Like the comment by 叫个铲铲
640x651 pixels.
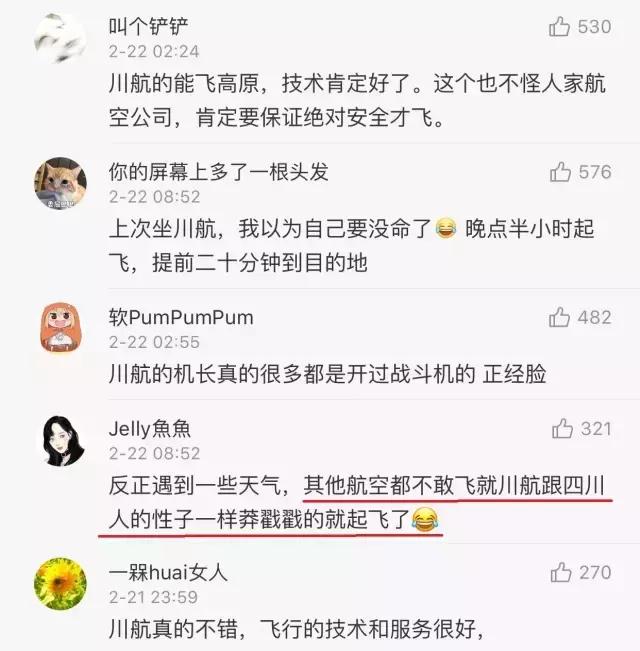pos(560,27)
